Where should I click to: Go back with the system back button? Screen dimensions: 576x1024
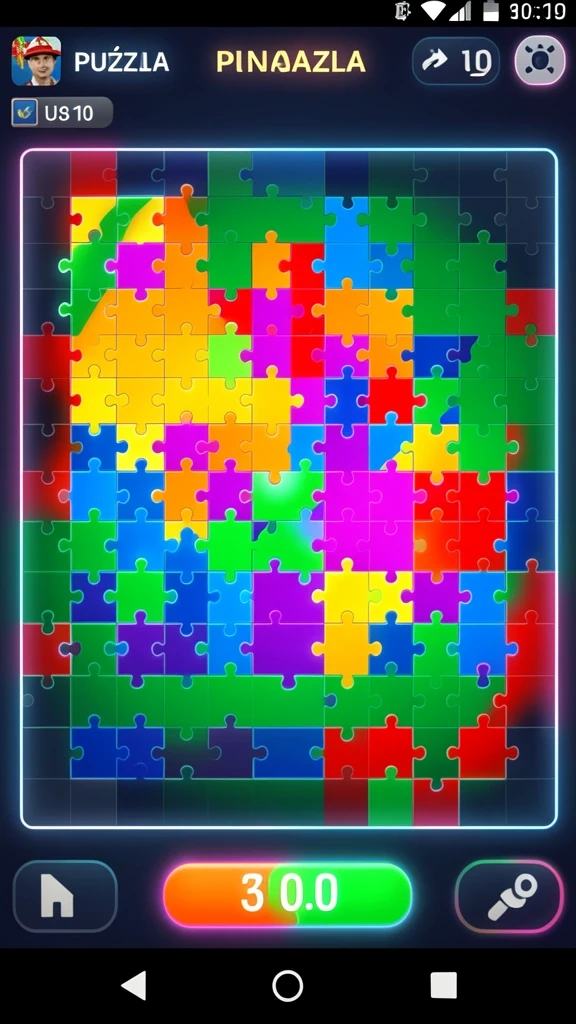click(134, 985)
